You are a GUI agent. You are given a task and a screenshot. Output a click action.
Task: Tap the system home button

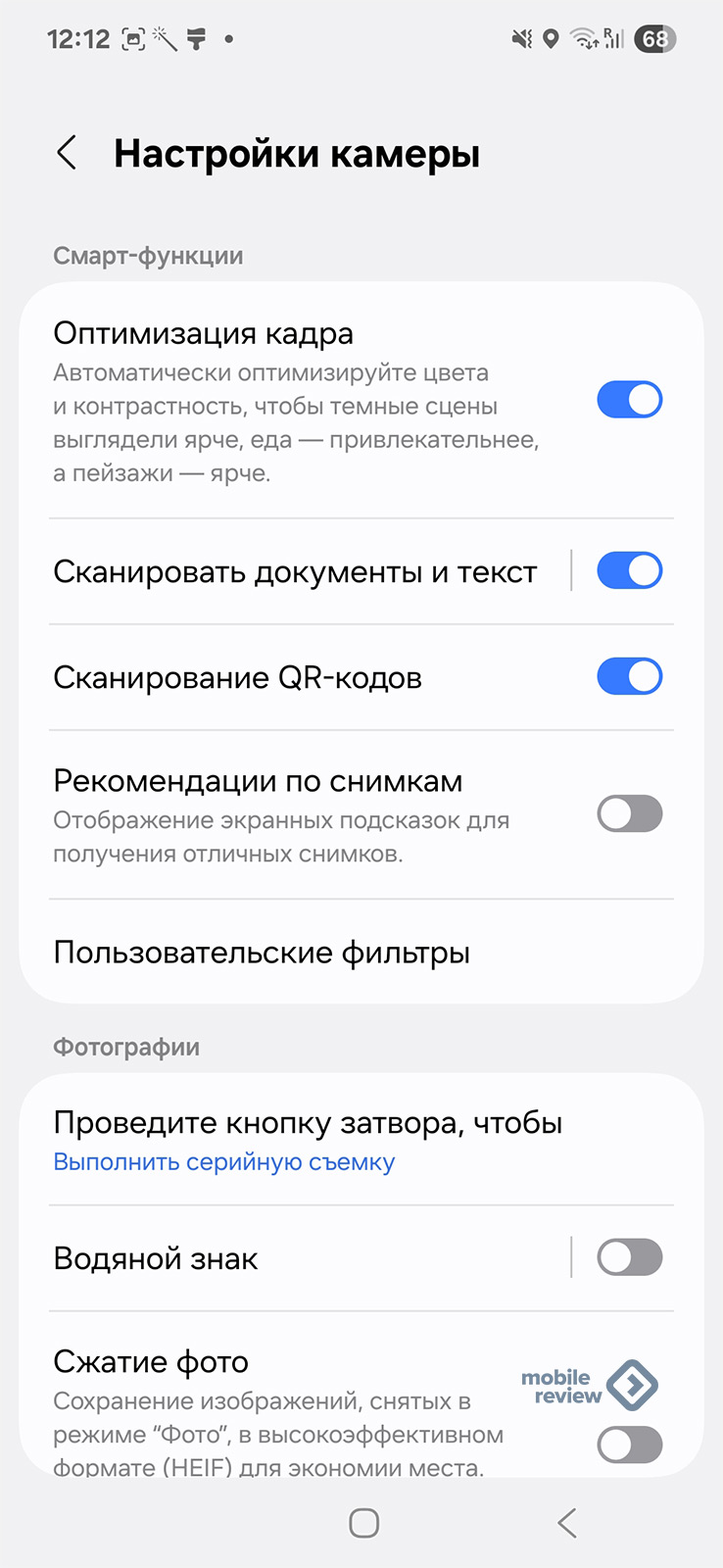pos(363,1522)
